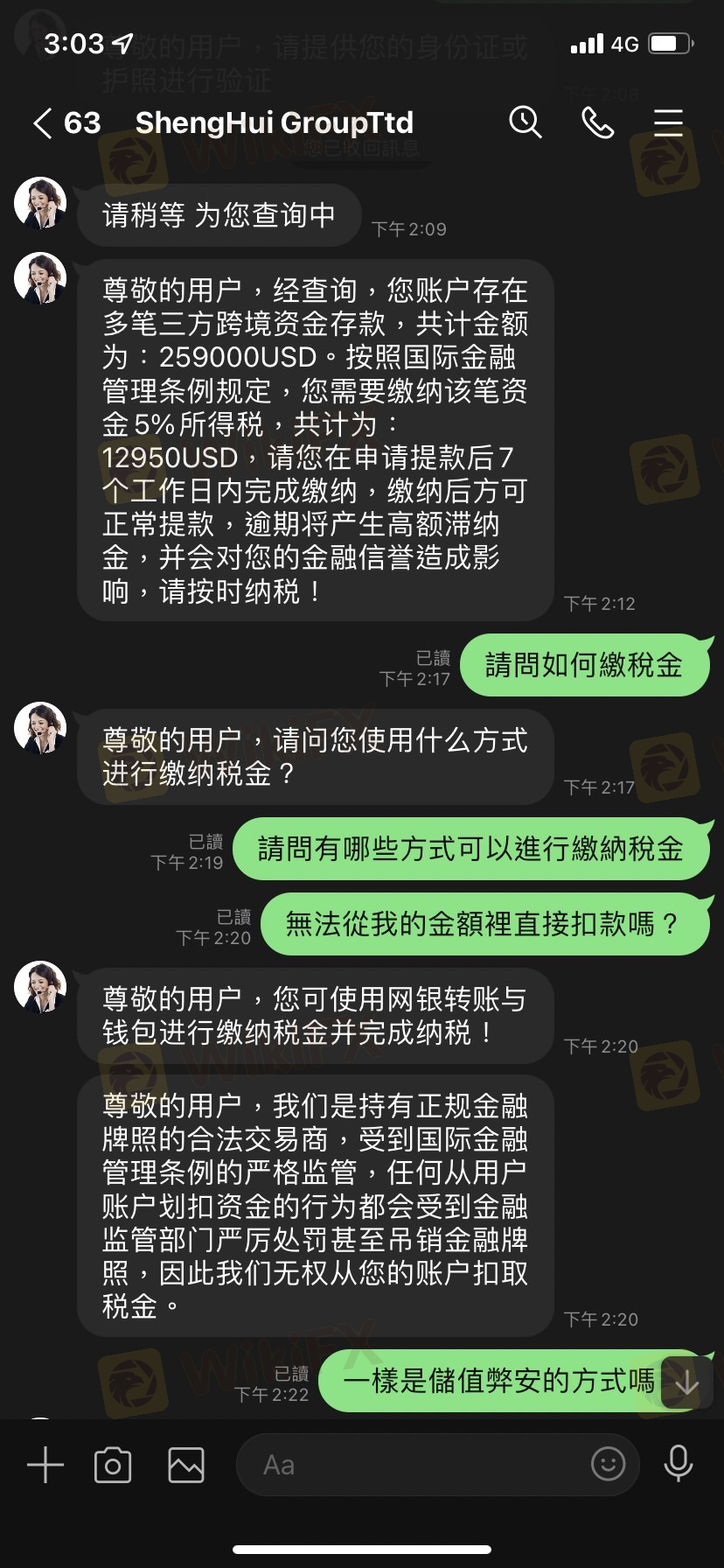Record a voice message with microphone

coord(679,1464)
